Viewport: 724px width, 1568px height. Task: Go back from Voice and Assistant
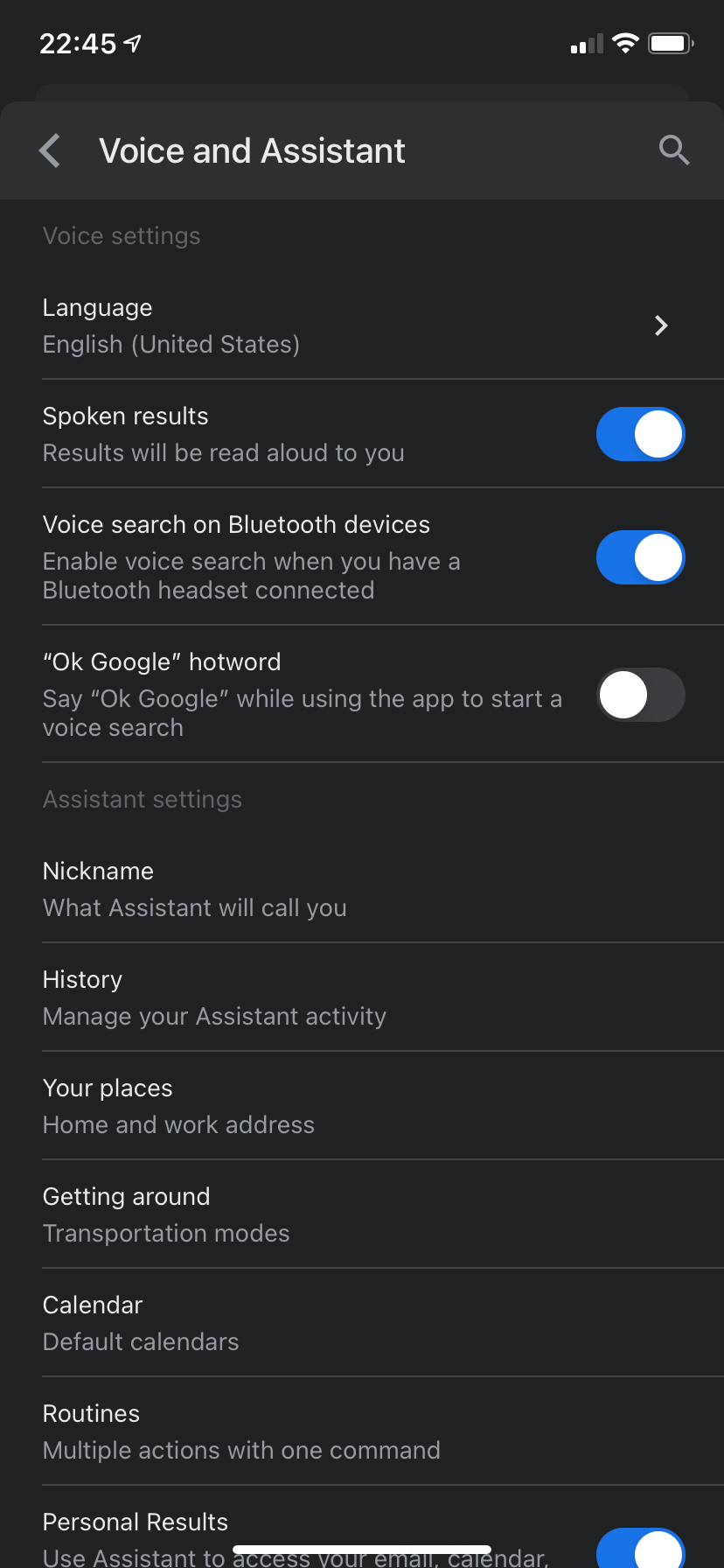(51, 150)
